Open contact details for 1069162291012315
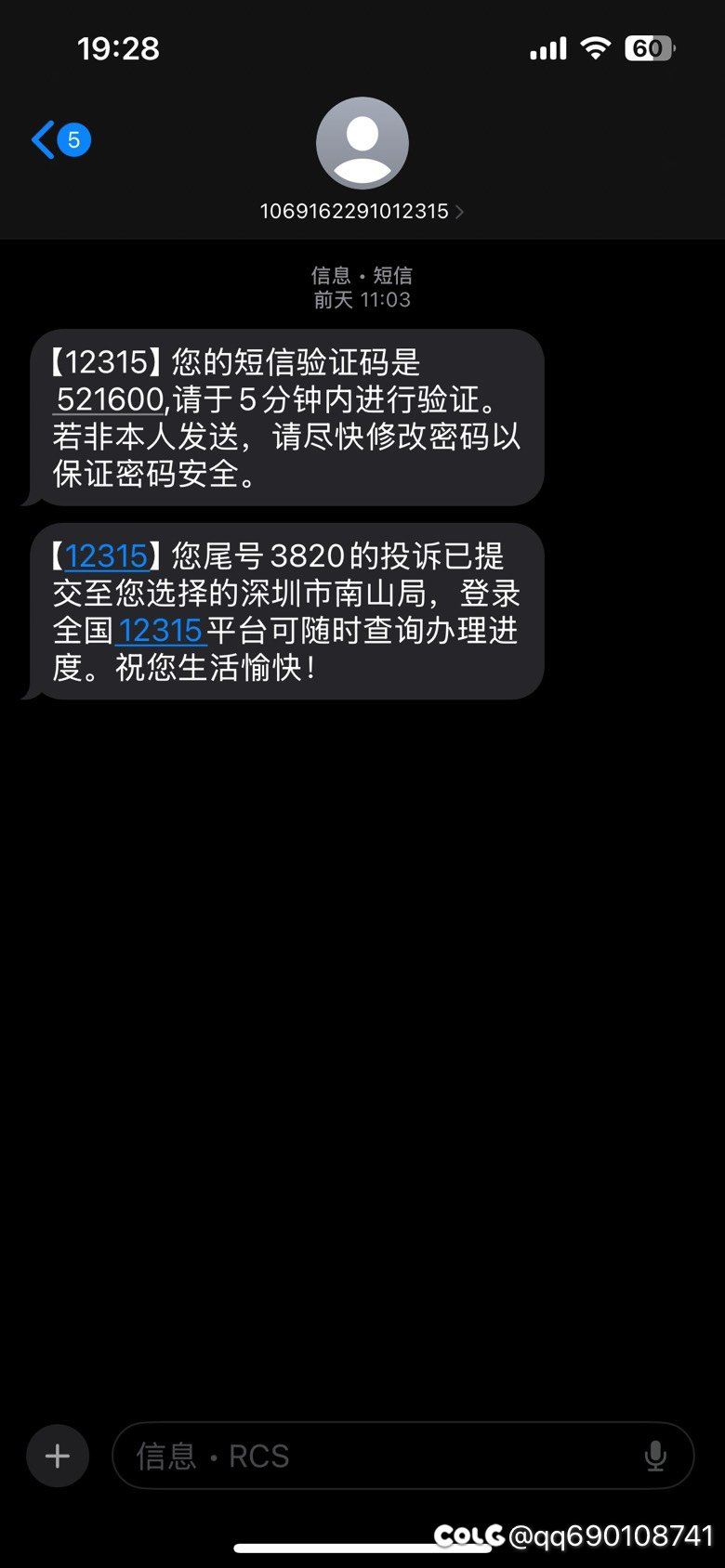Viewport: 725px width, 1568px height. 362,211
